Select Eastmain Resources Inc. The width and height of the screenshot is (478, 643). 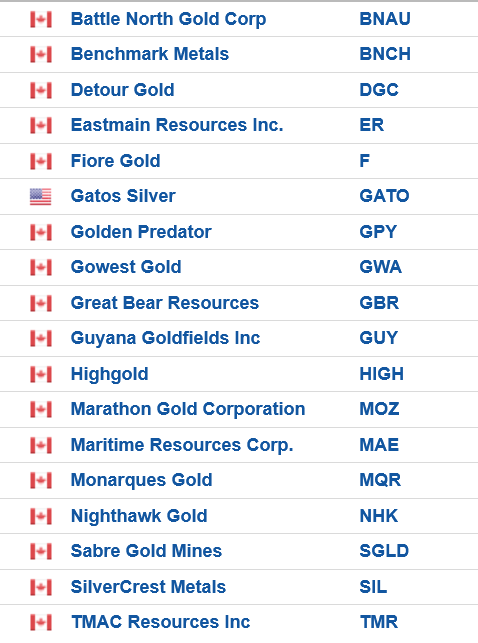(x=177, y=125)
